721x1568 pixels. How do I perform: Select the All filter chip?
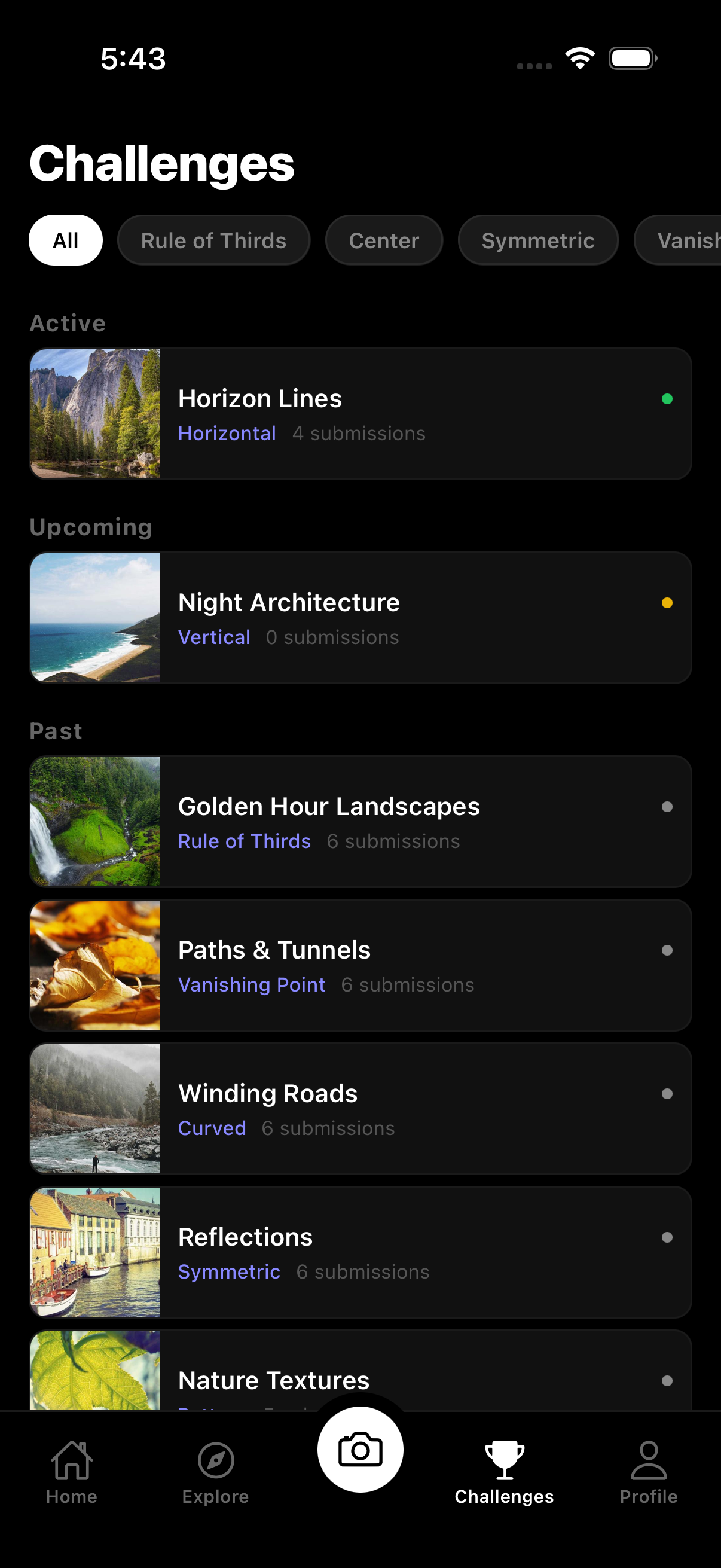66,240
